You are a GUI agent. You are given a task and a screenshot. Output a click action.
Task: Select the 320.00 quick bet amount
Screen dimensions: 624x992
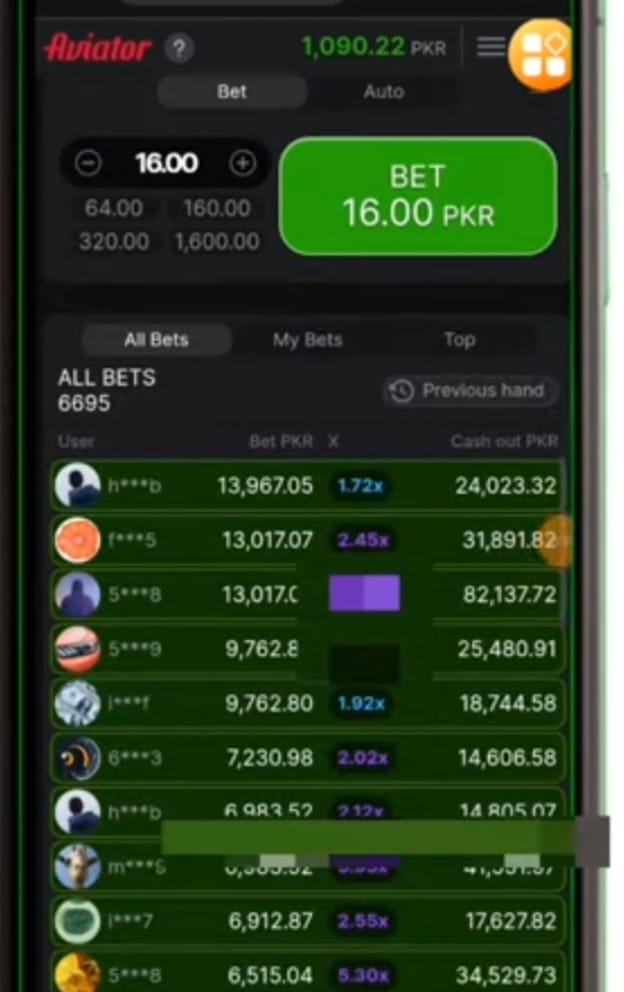pos(114,241)
